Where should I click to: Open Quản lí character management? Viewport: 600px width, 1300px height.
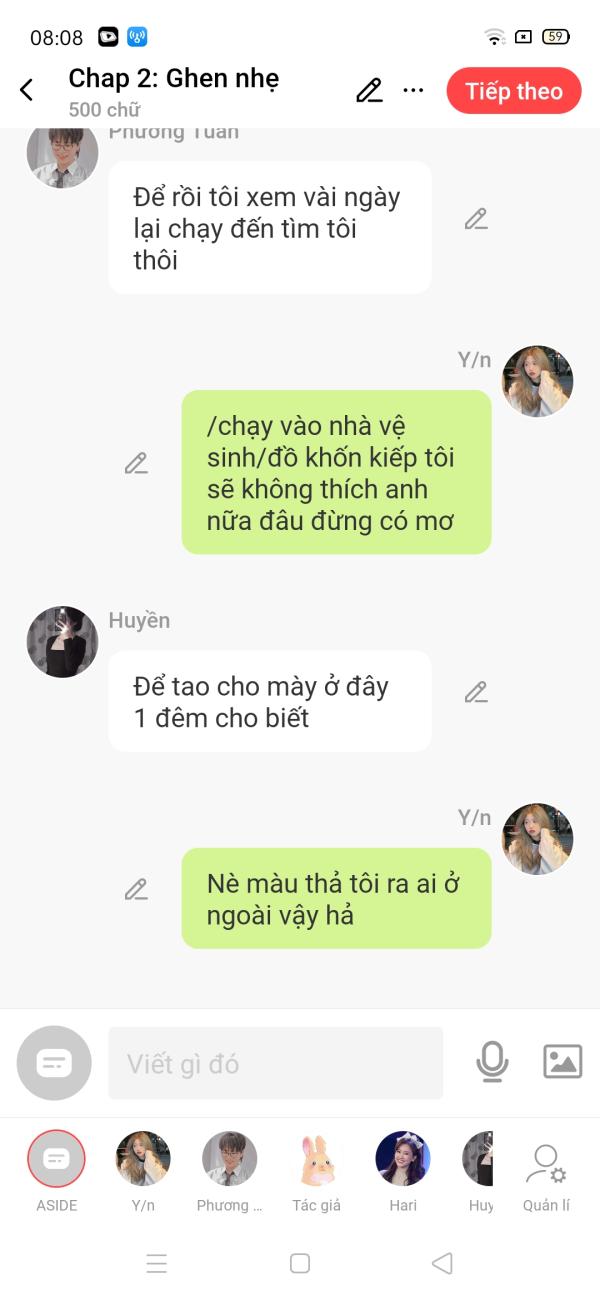[x=546, y=1166]
